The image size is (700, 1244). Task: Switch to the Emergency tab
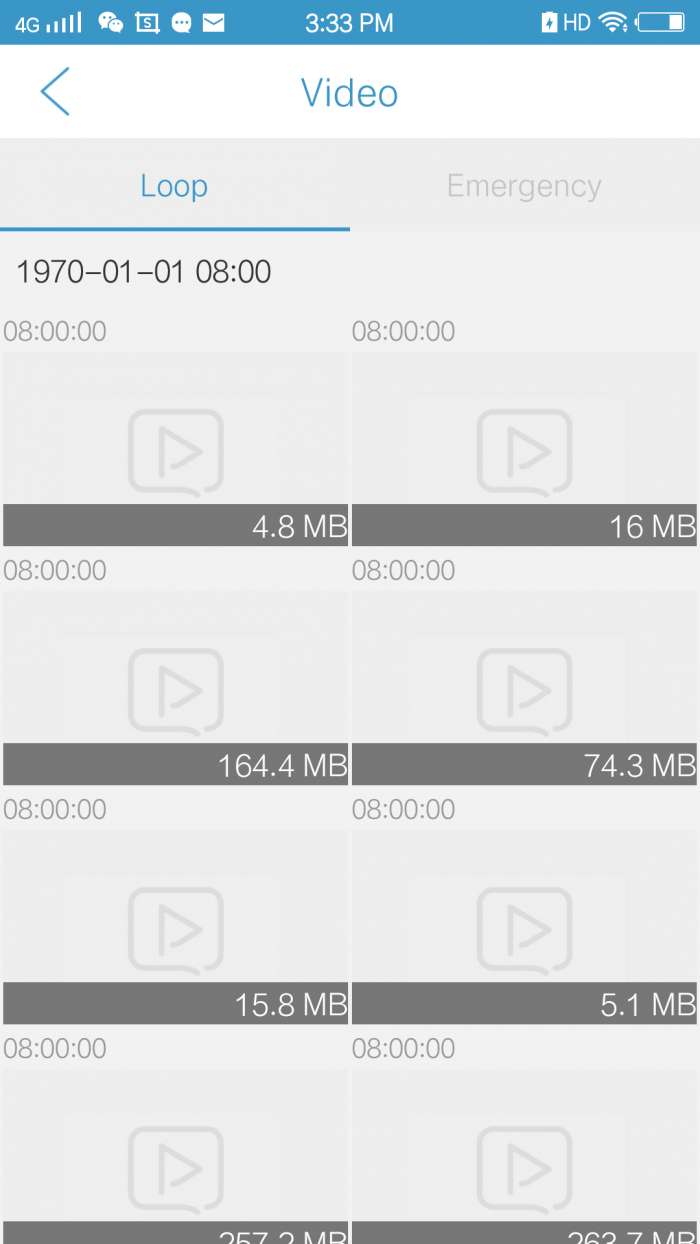(524, 186)
